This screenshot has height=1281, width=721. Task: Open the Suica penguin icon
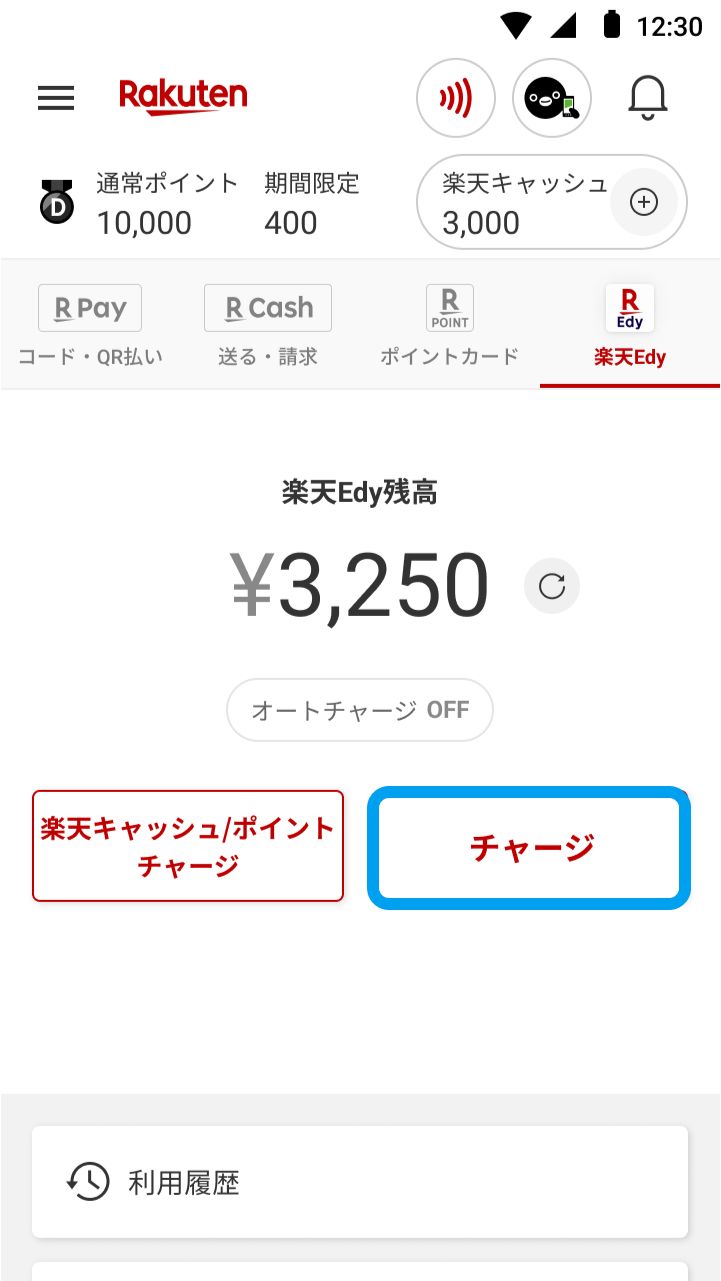click(551, 97)
